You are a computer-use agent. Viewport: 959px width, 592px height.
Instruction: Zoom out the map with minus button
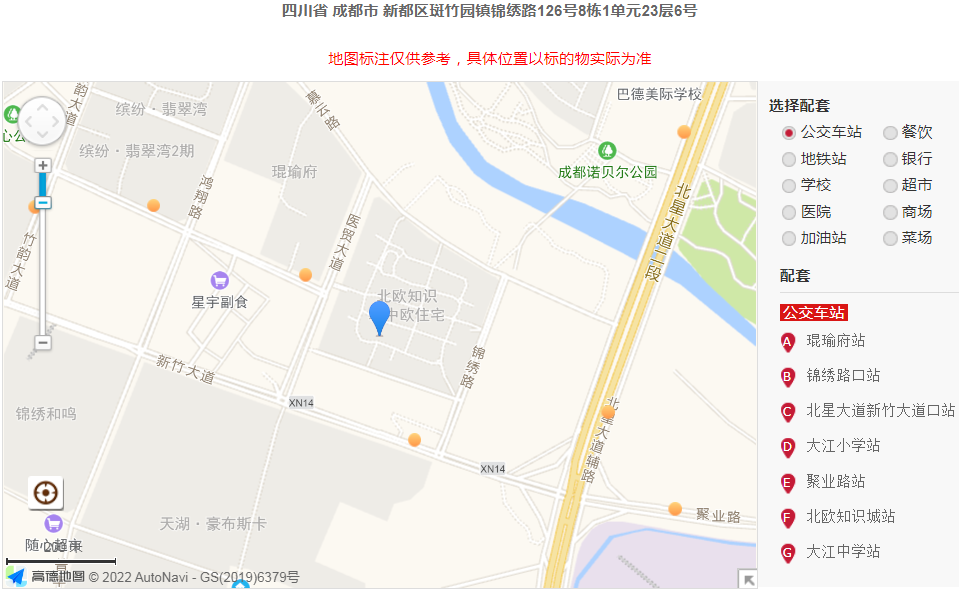[43, 343]
